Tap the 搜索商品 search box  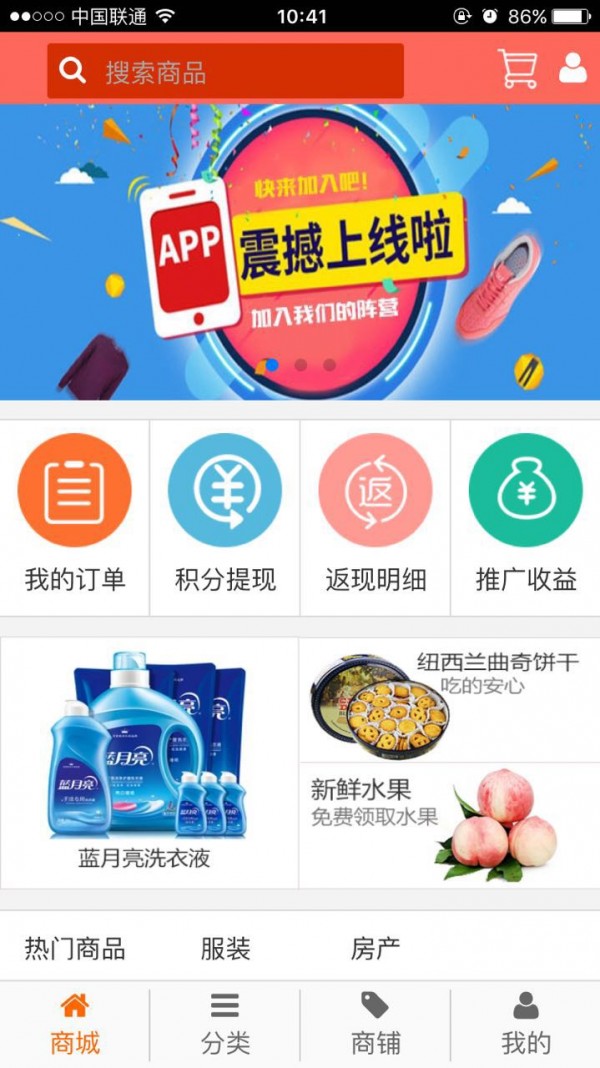(x=225, y=71)
